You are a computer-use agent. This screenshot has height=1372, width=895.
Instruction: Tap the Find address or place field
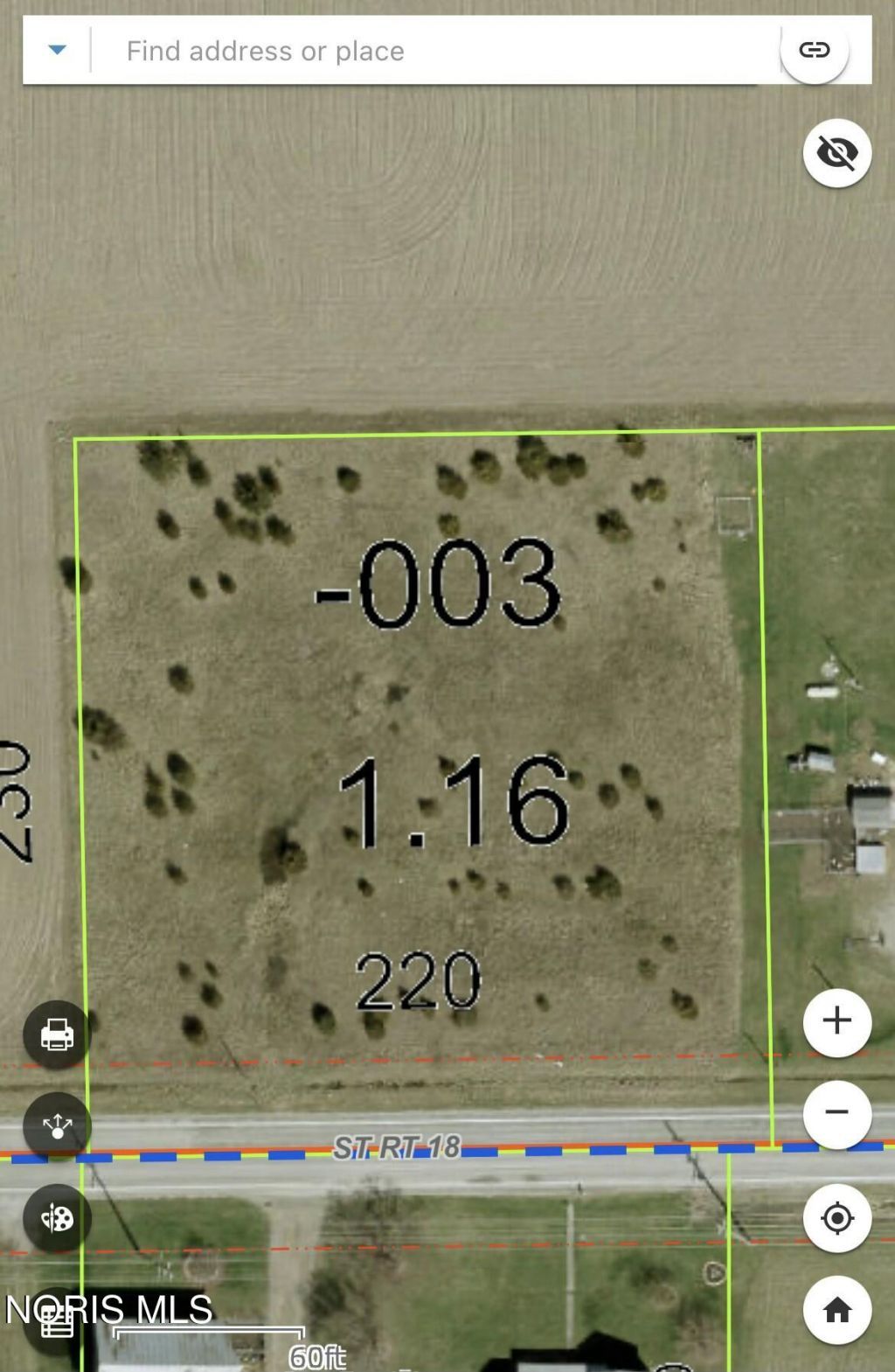(437, 51)
